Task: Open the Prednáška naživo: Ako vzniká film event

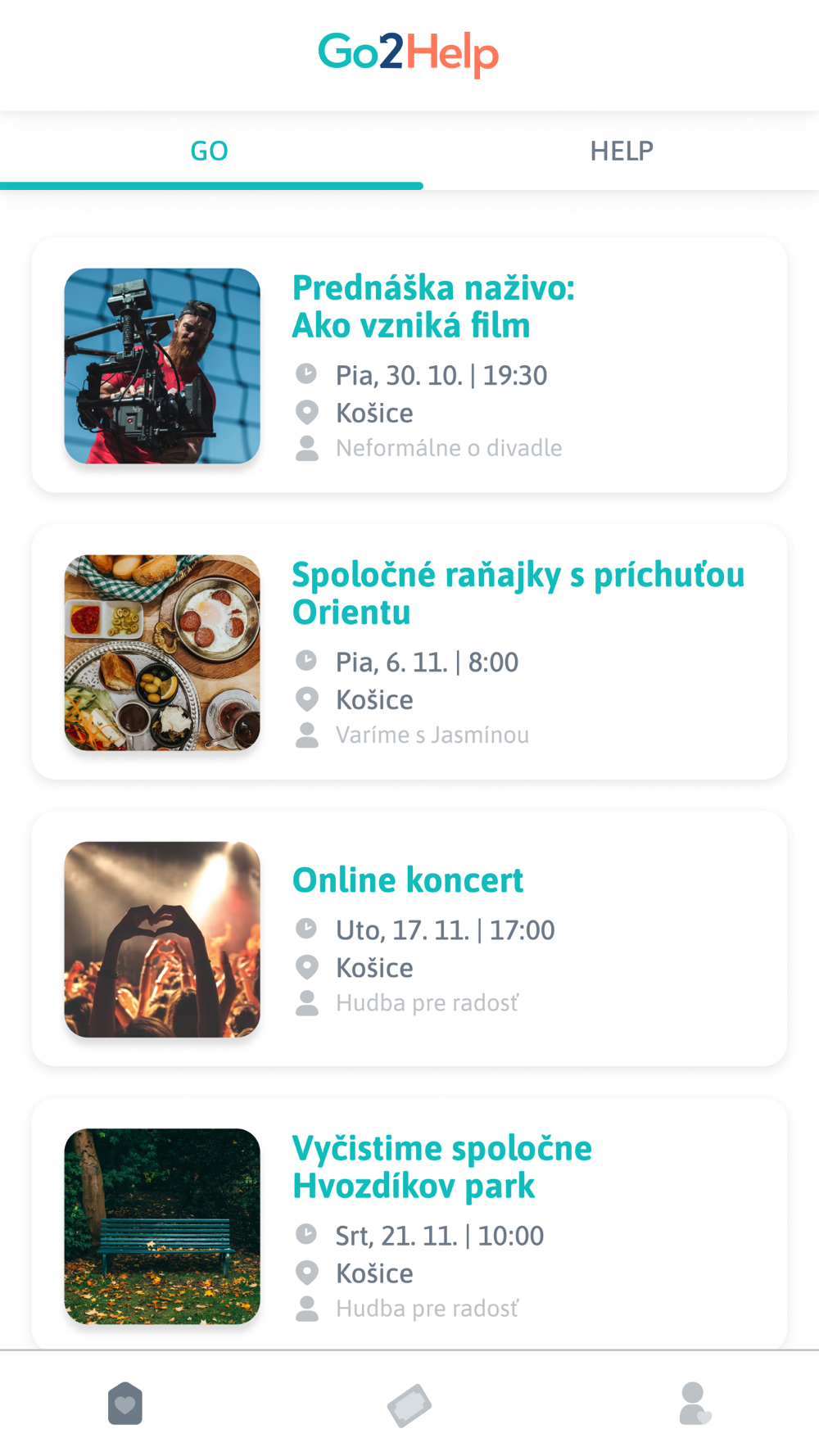Action: click(433, 307)
